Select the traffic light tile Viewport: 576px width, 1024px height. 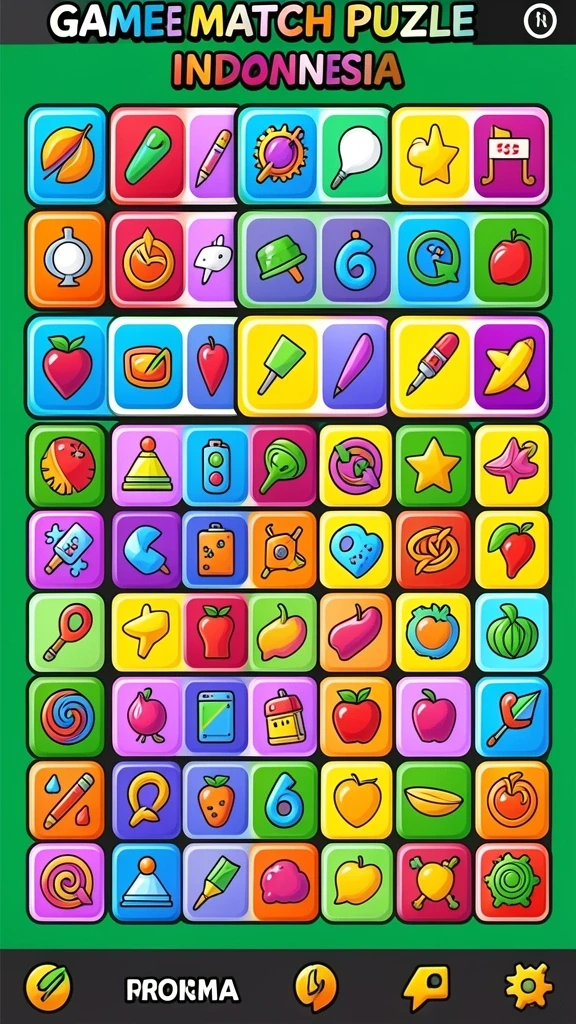click(216, 466)
